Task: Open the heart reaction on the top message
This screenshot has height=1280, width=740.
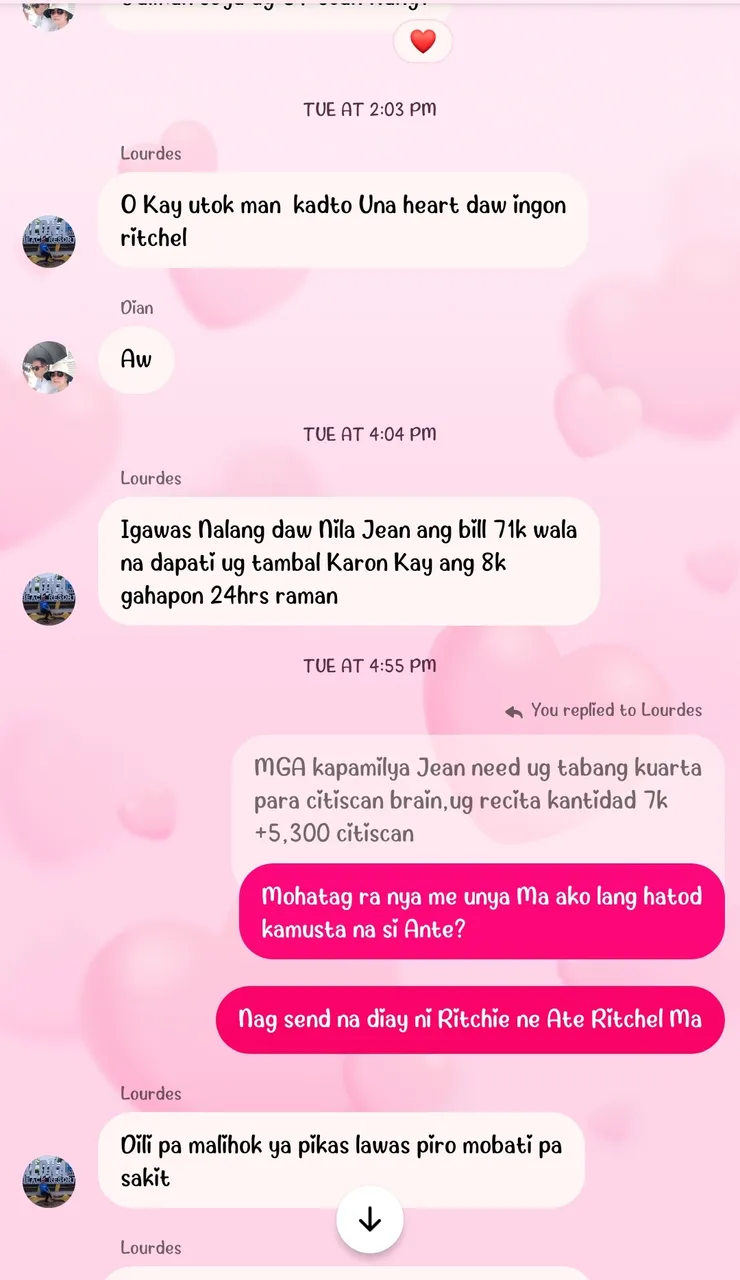Action: [x=423, y=41]
